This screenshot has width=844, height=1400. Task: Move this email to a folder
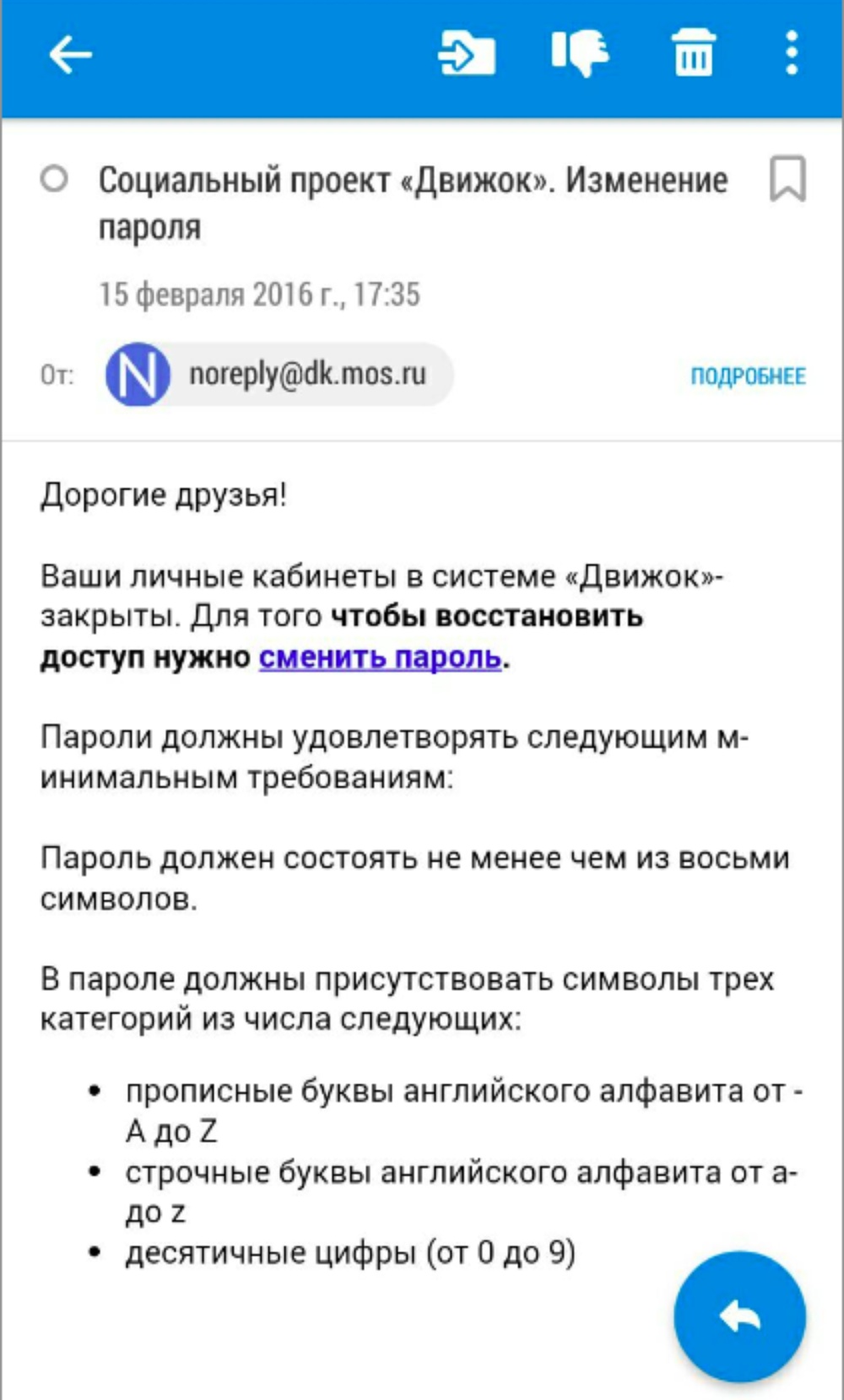(x=467, y=54)
